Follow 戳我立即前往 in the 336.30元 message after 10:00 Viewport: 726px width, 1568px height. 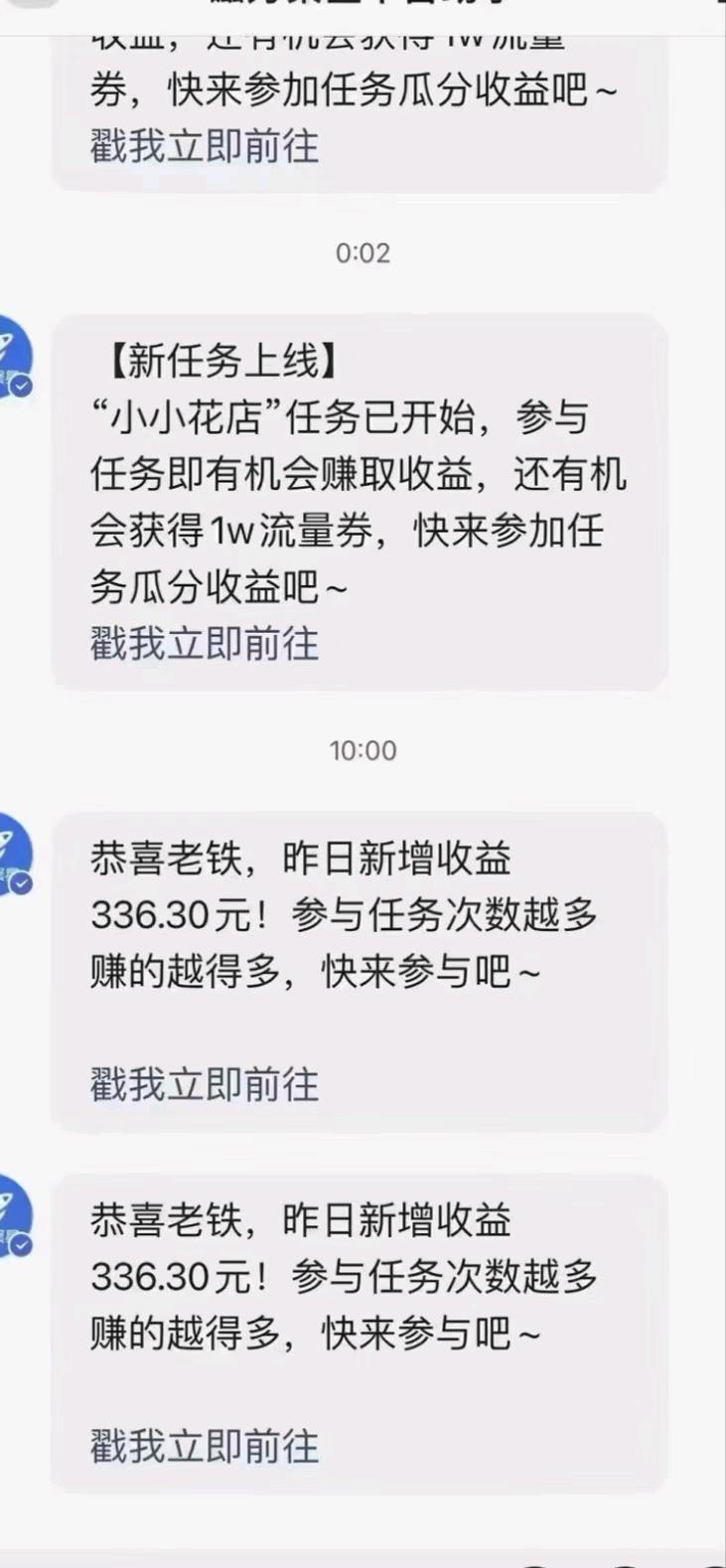tap(205, 1084)
